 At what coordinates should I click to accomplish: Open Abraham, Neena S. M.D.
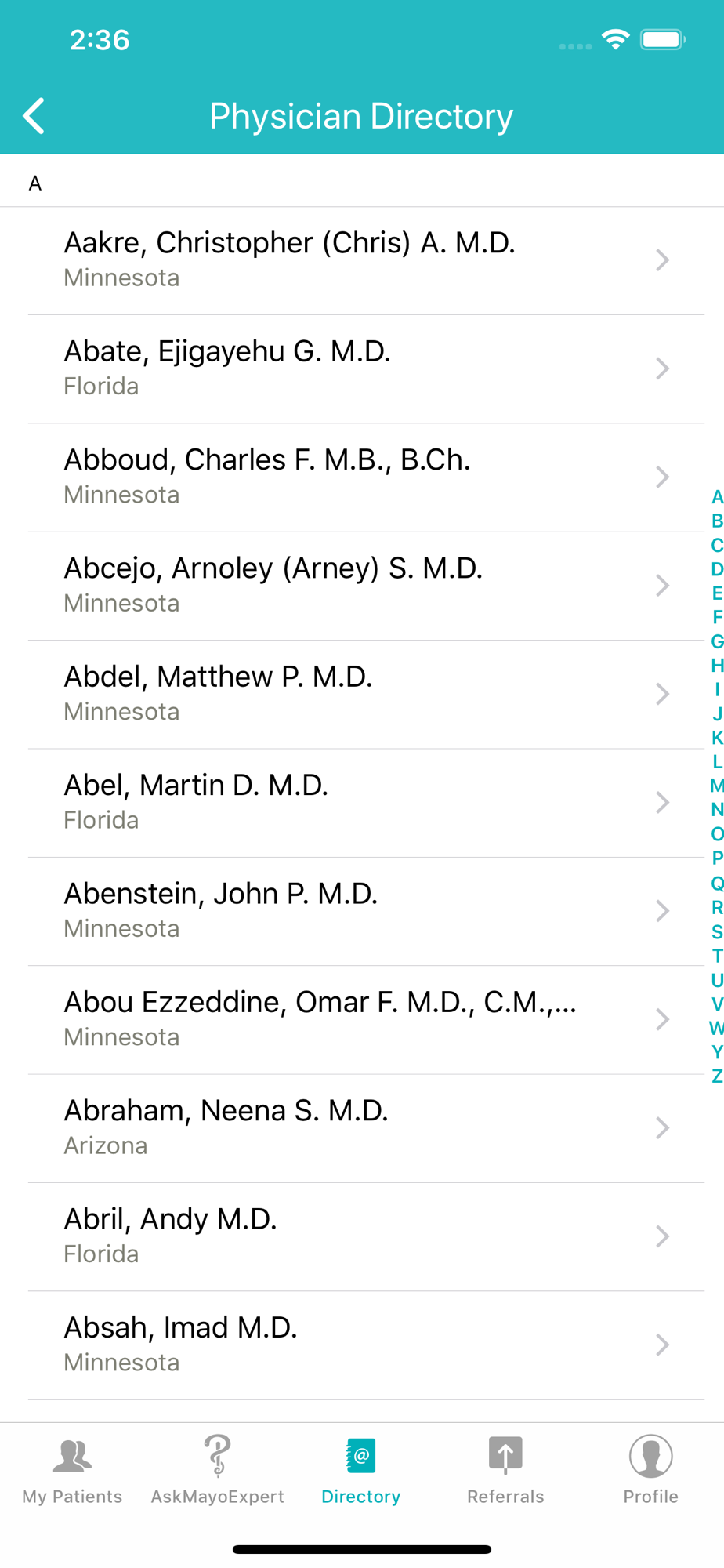pos(360,1127)
